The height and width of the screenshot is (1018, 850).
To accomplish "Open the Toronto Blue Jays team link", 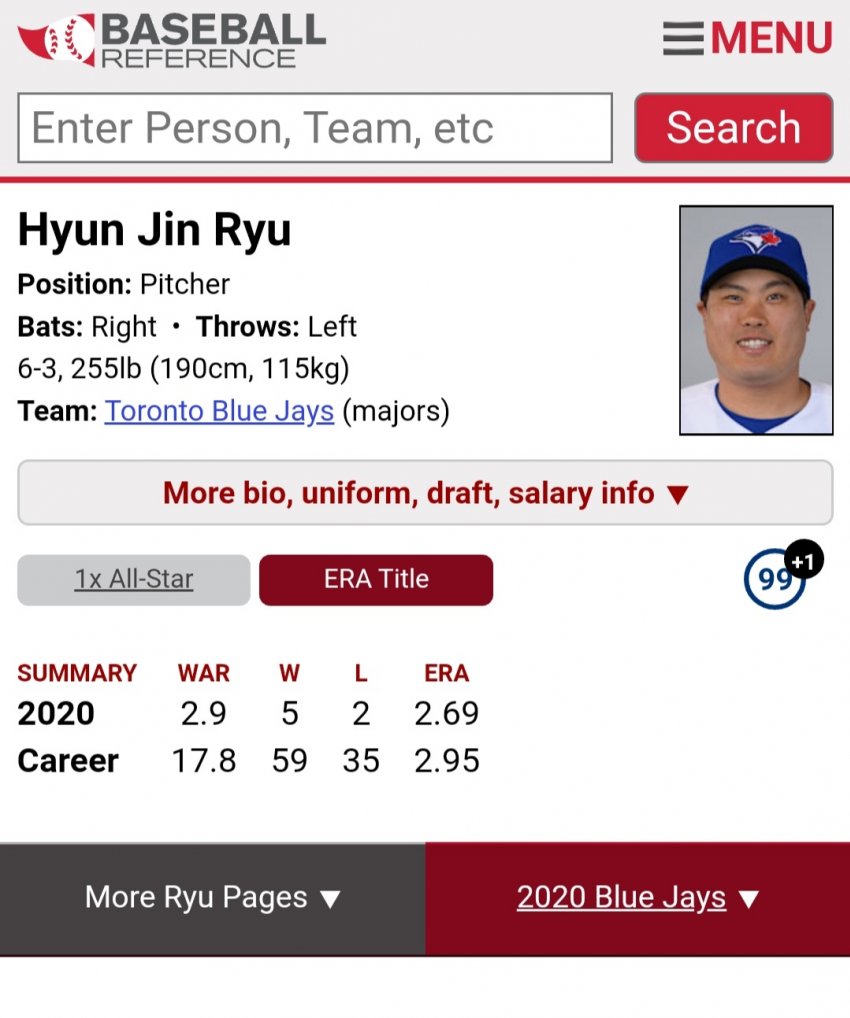I will point(219,411).
